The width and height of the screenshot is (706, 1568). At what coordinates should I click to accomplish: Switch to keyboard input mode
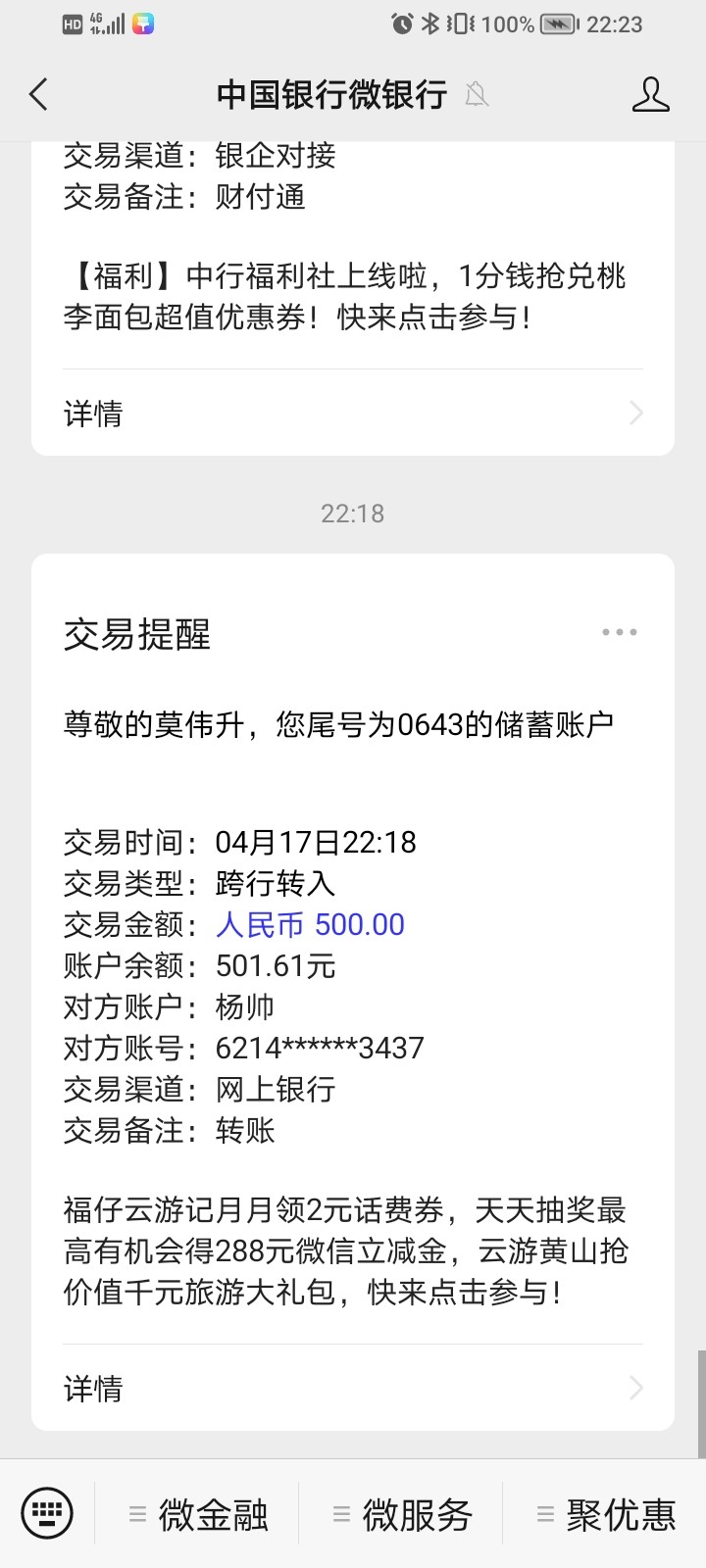click(47, 1514)
